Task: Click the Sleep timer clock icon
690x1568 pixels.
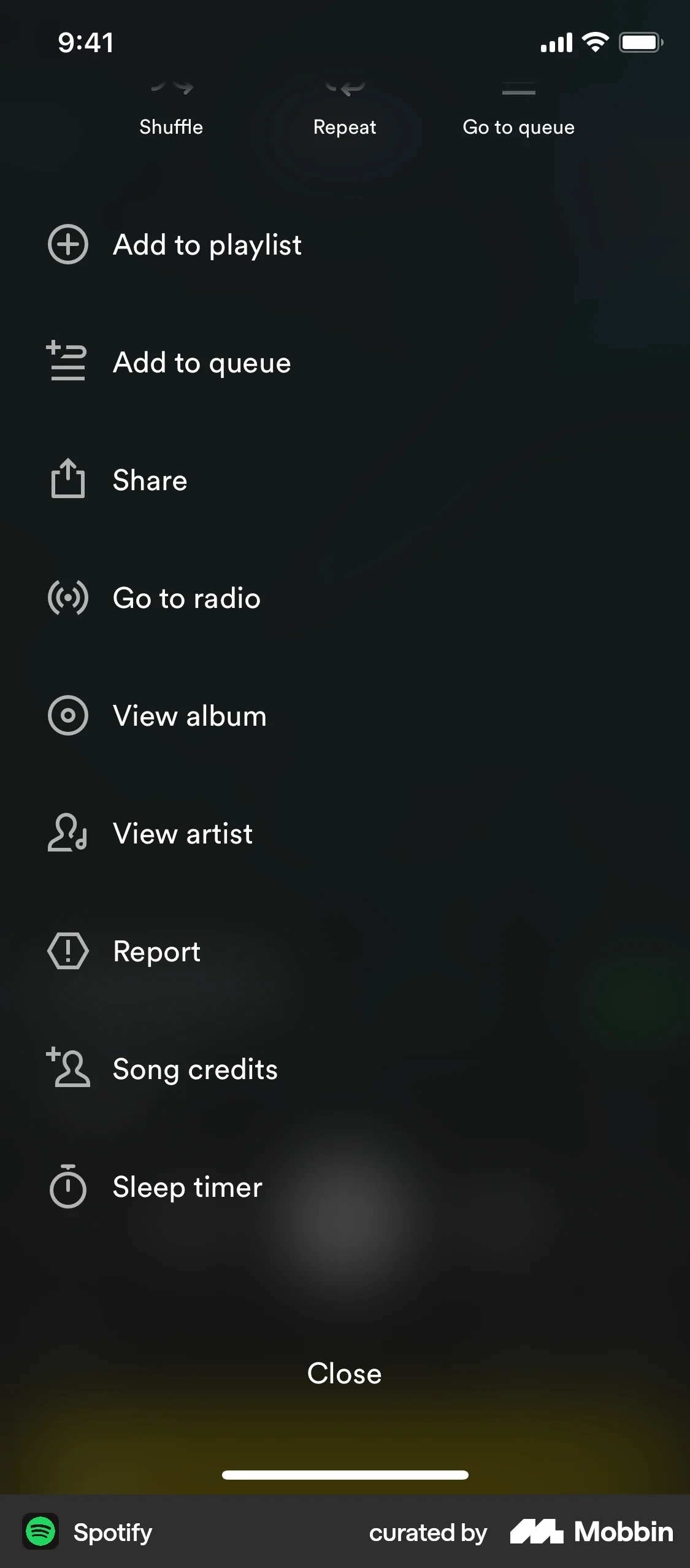Action: [67, 1186]
